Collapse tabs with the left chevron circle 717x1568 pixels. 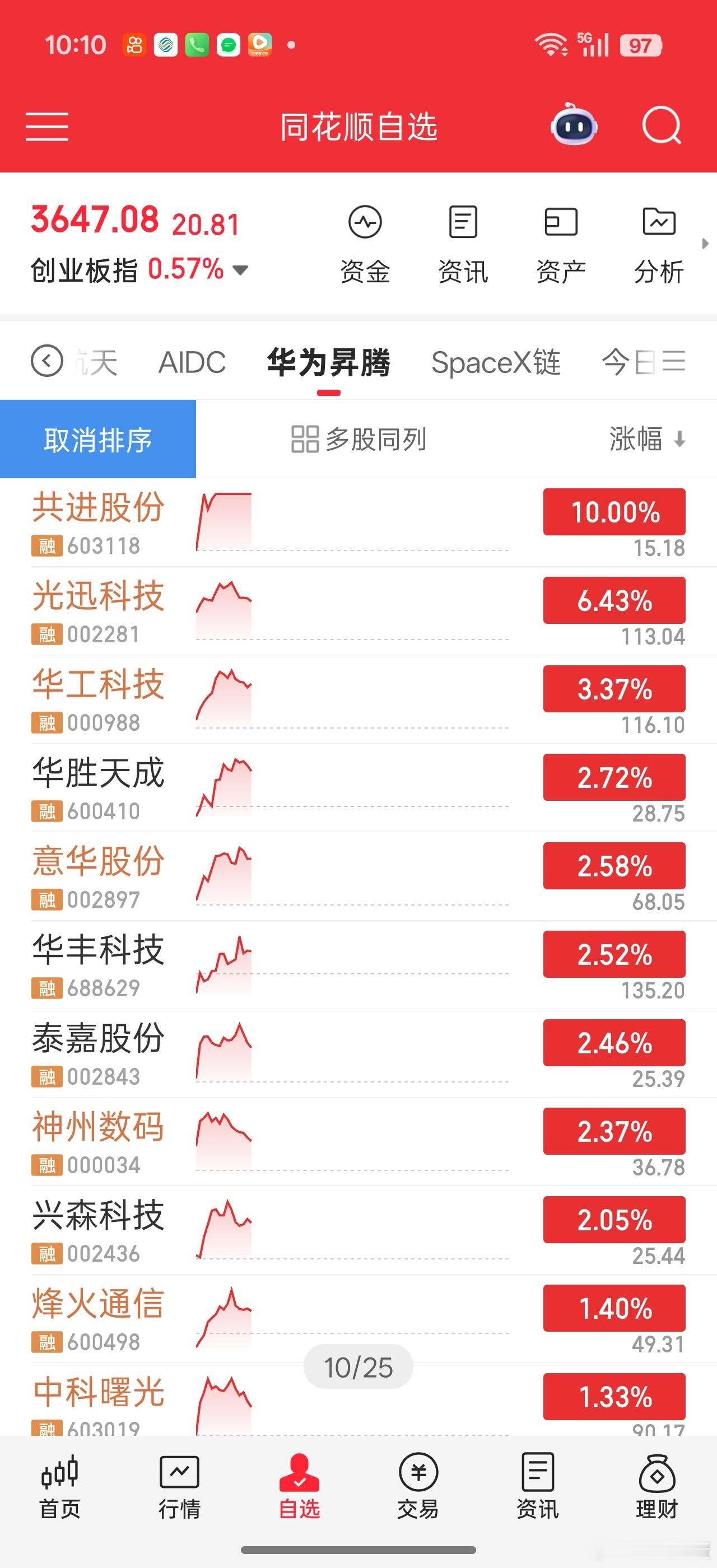[46, 362]
